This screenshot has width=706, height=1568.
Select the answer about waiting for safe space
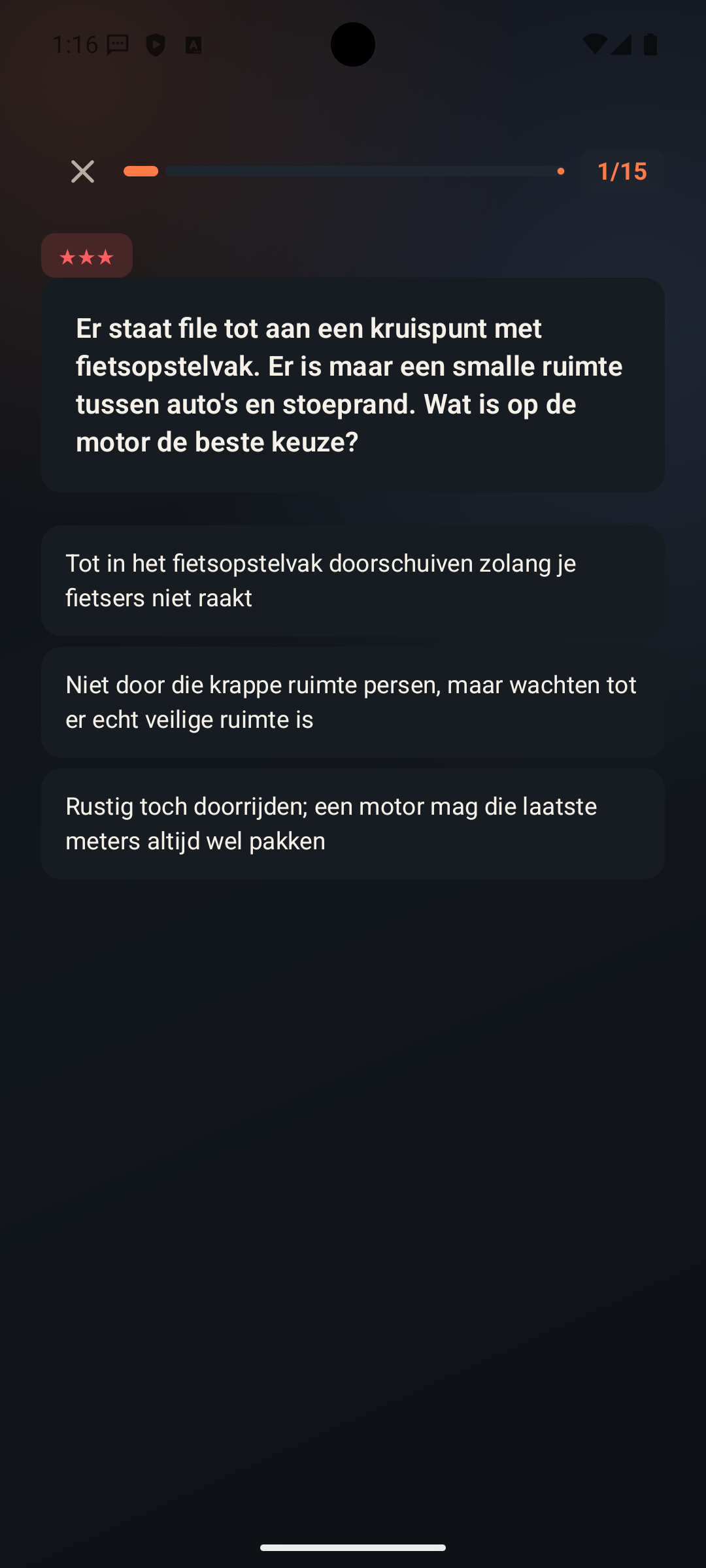(353, 701)
